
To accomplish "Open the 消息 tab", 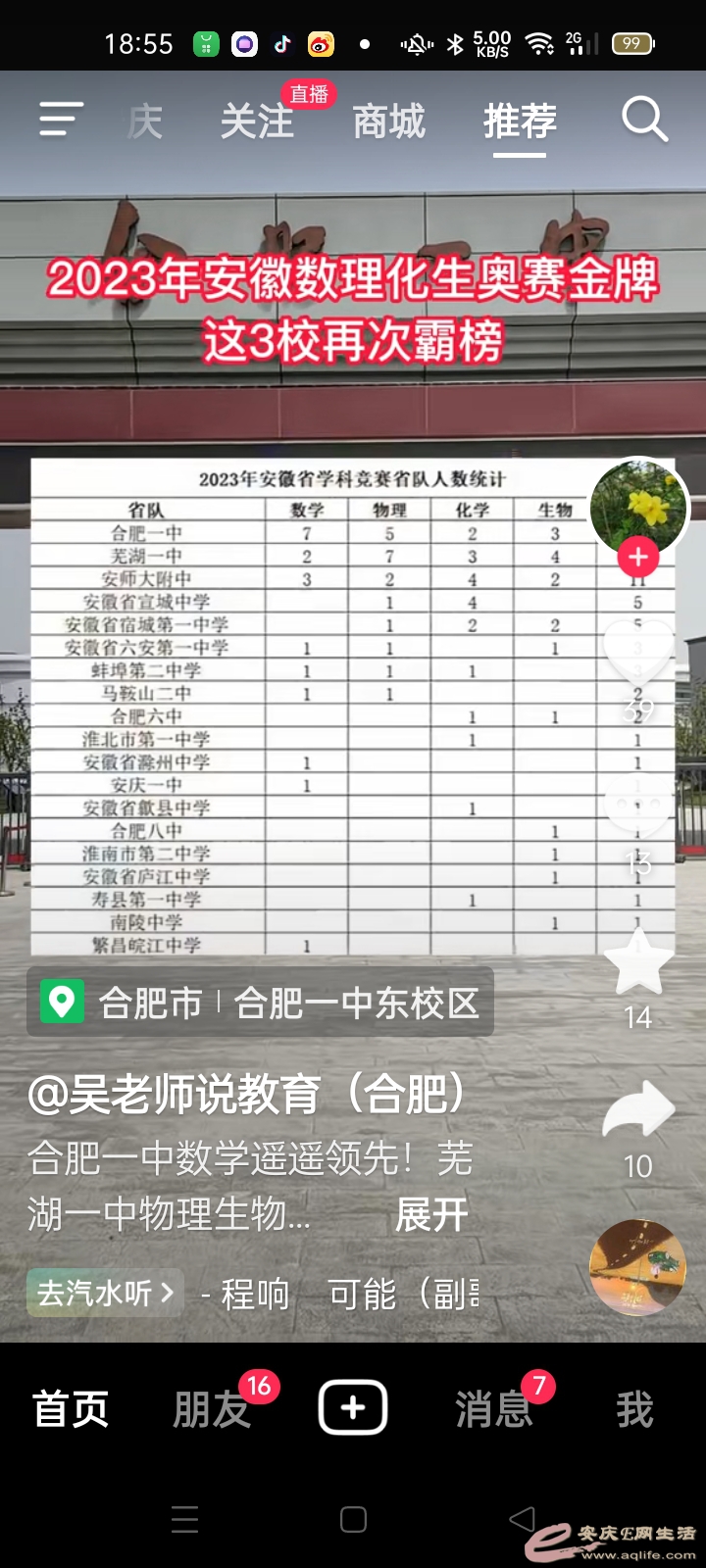I will pos(493,1409).
